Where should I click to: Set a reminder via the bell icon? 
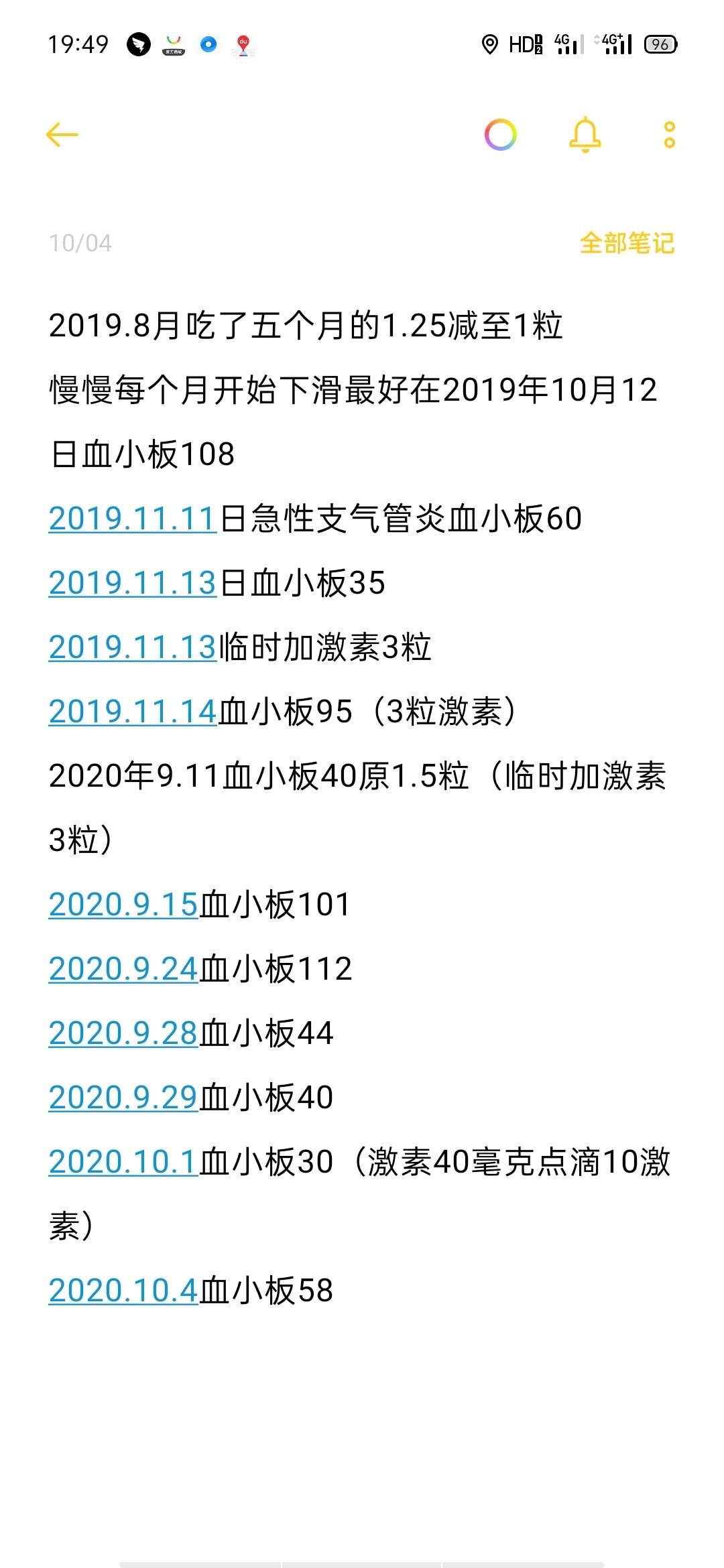[584, 135]
